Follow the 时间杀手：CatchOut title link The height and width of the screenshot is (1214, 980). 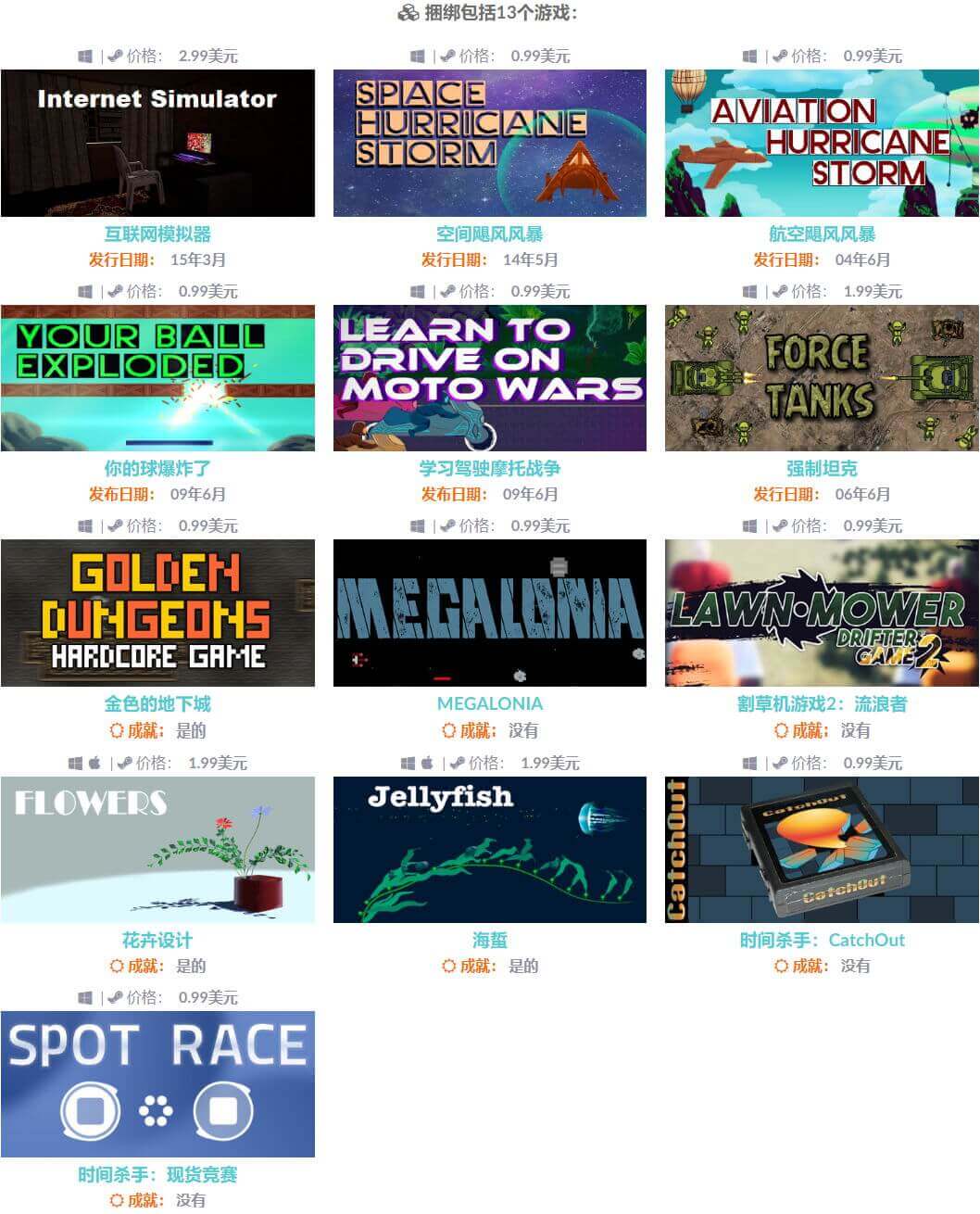pyautogui.click(x=822, y=940)
